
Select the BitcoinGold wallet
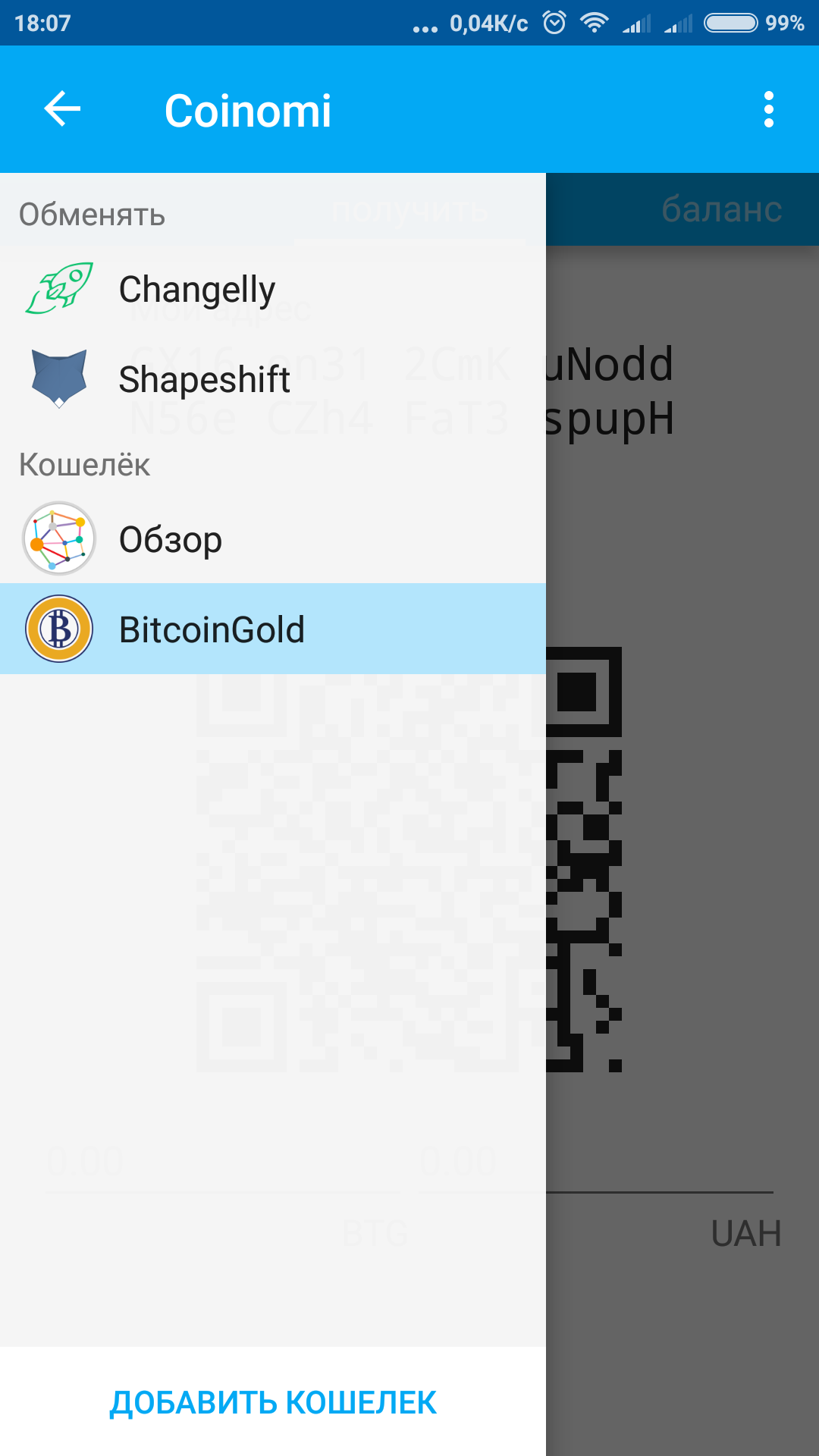[273, 629]
